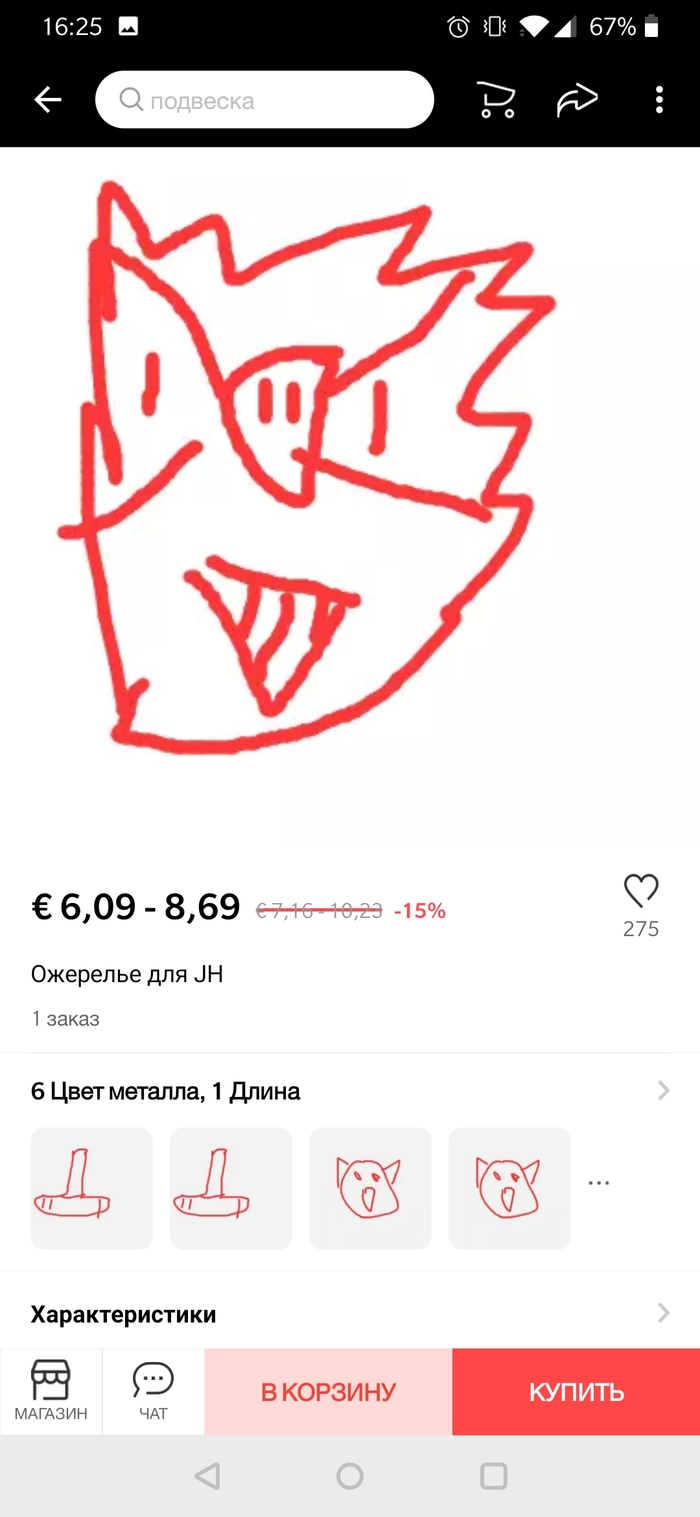Visit the seller's Магазин
The image size is (700, 1517).
pyautogui.click(x=51, y=1391)
